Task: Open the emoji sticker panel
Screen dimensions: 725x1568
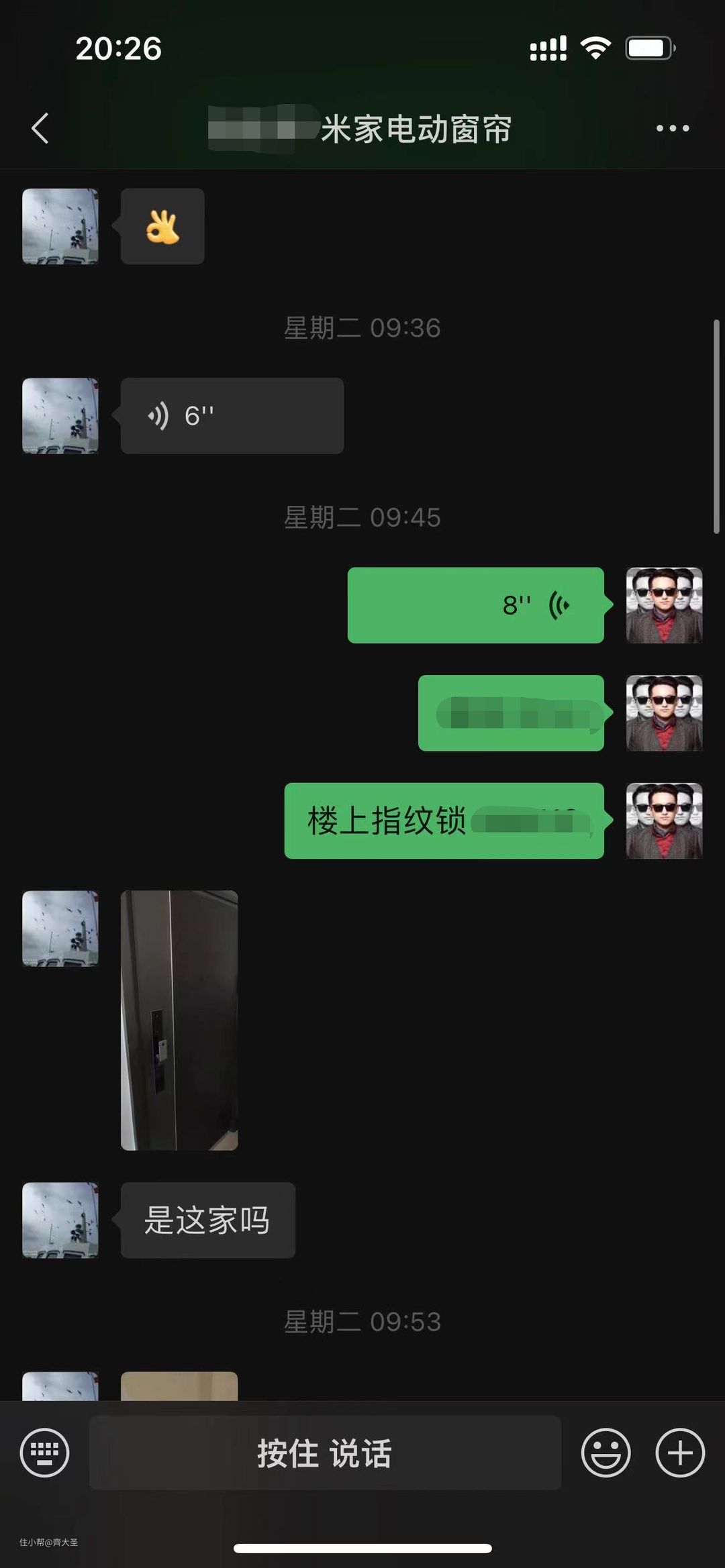Action: coord(606,1453)
